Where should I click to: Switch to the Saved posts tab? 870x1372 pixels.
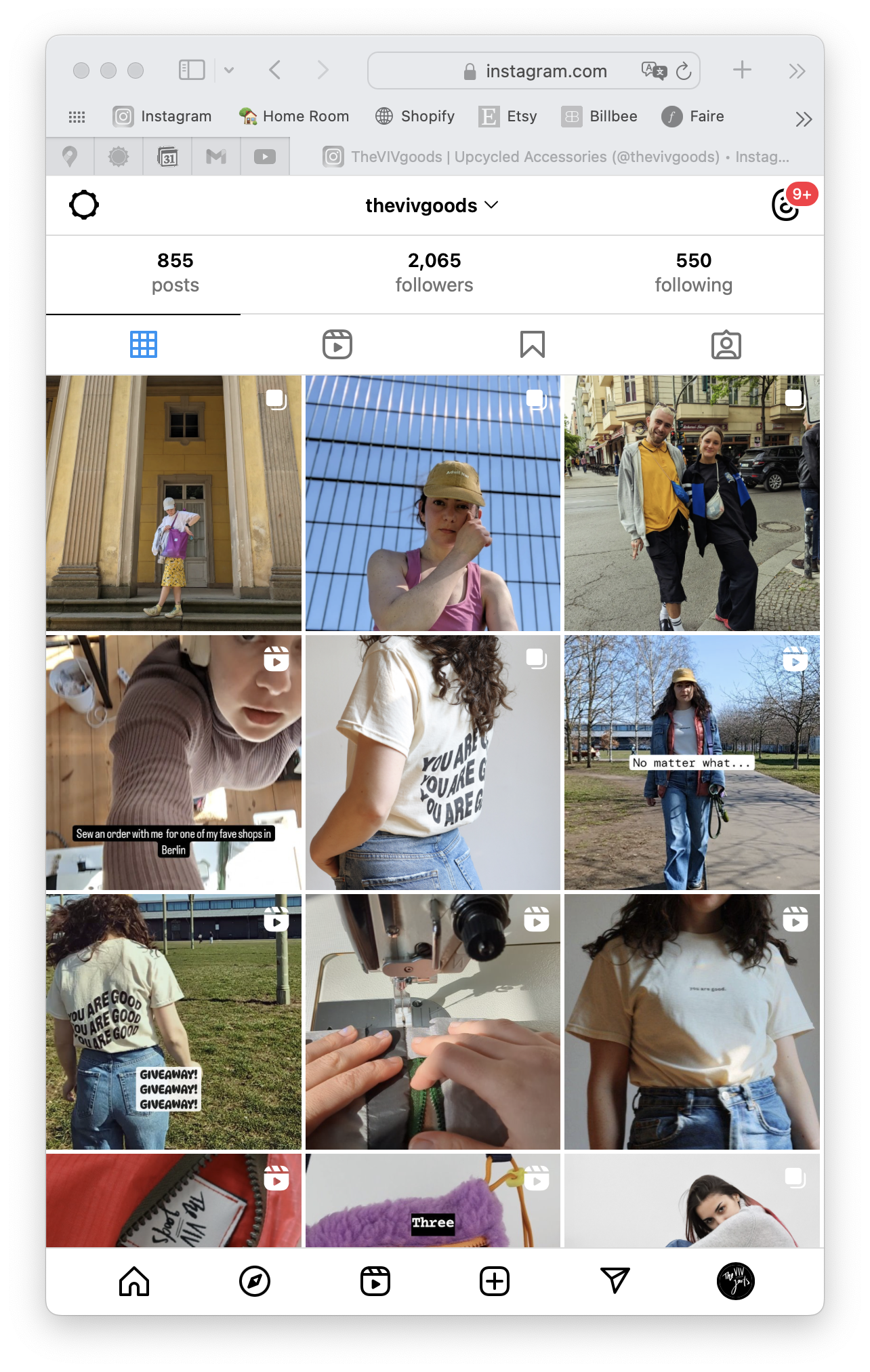pyautogui.click(x=532, y=344)
